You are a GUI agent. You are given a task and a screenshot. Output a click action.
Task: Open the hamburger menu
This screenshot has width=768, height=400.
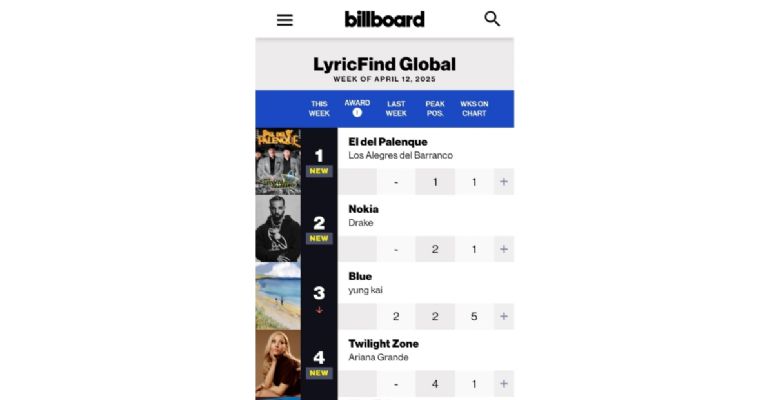click(x=285, y=19)
